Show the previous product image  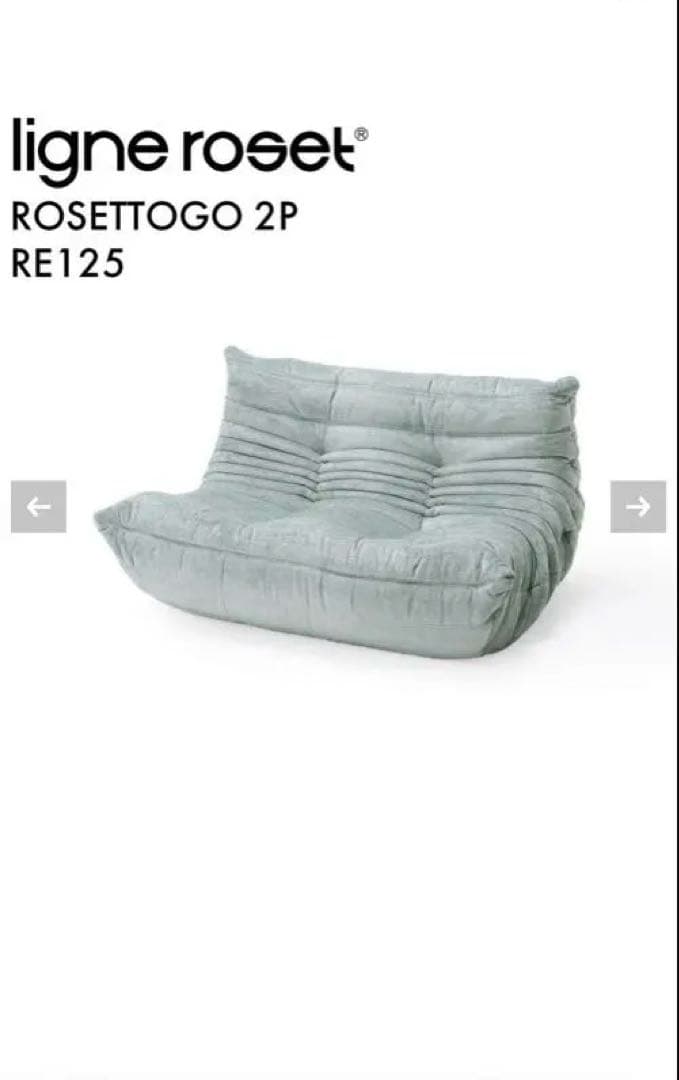click(38, 507)
